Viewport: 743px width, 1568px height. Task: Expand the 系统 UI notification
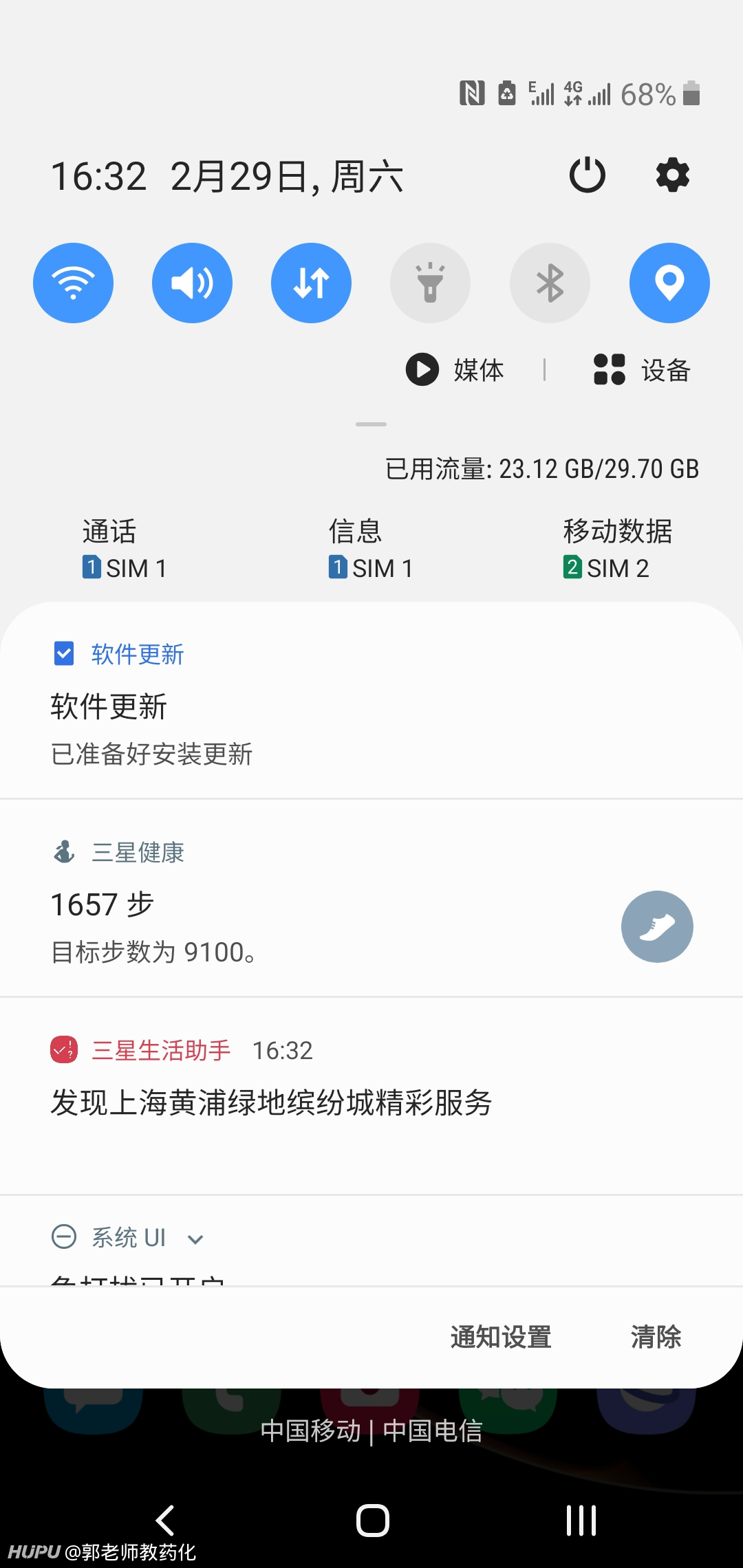pos(195,1239)
